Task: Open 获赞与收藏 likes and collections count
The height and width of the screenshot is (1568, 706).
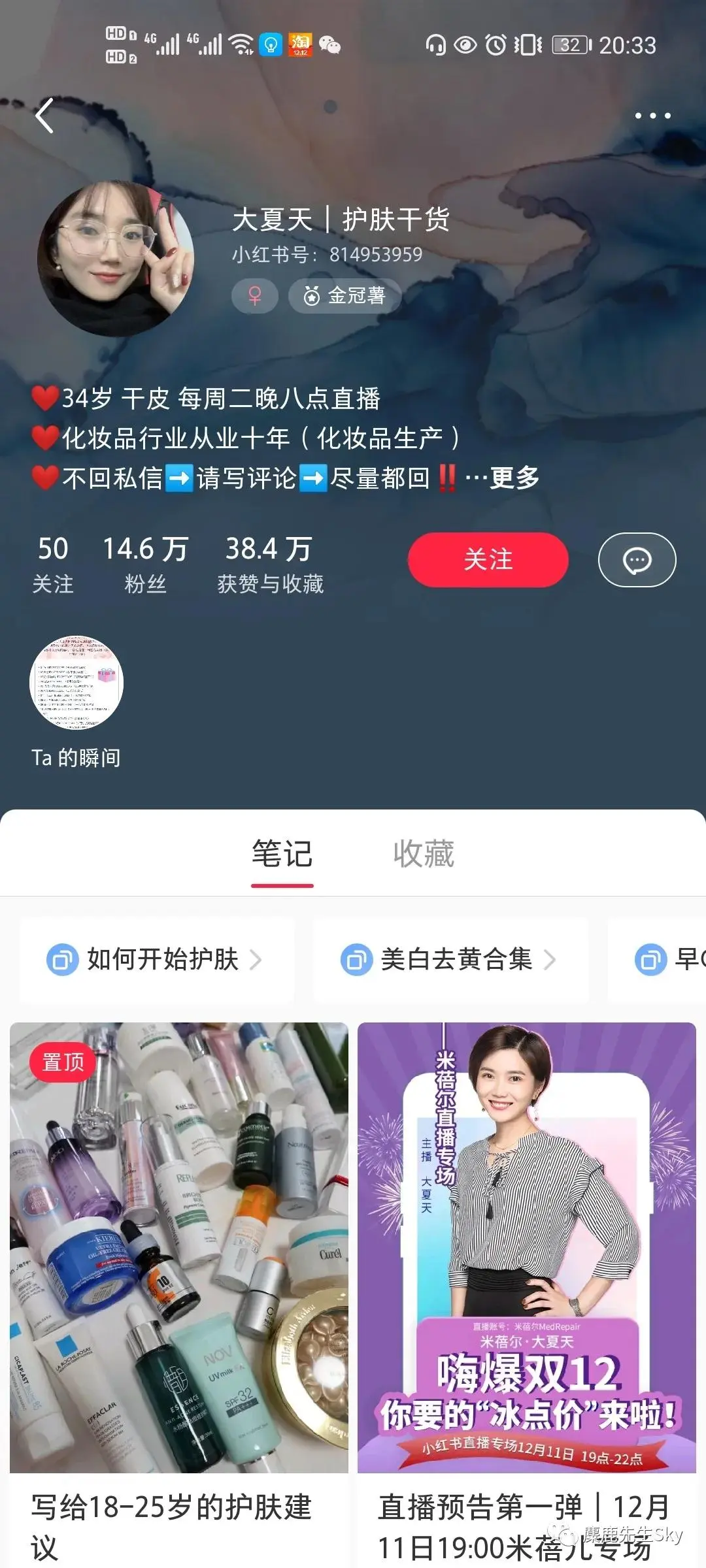Action: [x=269, y=564]
